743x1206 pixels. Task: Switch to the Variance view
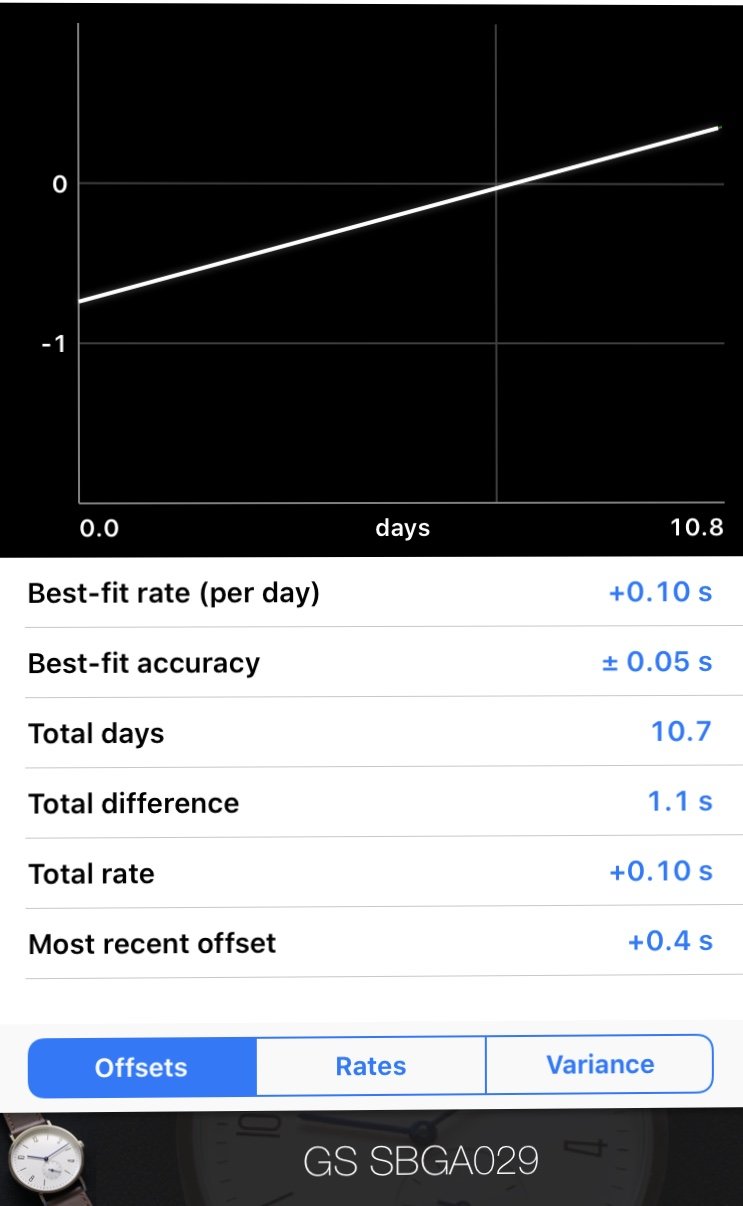click(600, 1066)
